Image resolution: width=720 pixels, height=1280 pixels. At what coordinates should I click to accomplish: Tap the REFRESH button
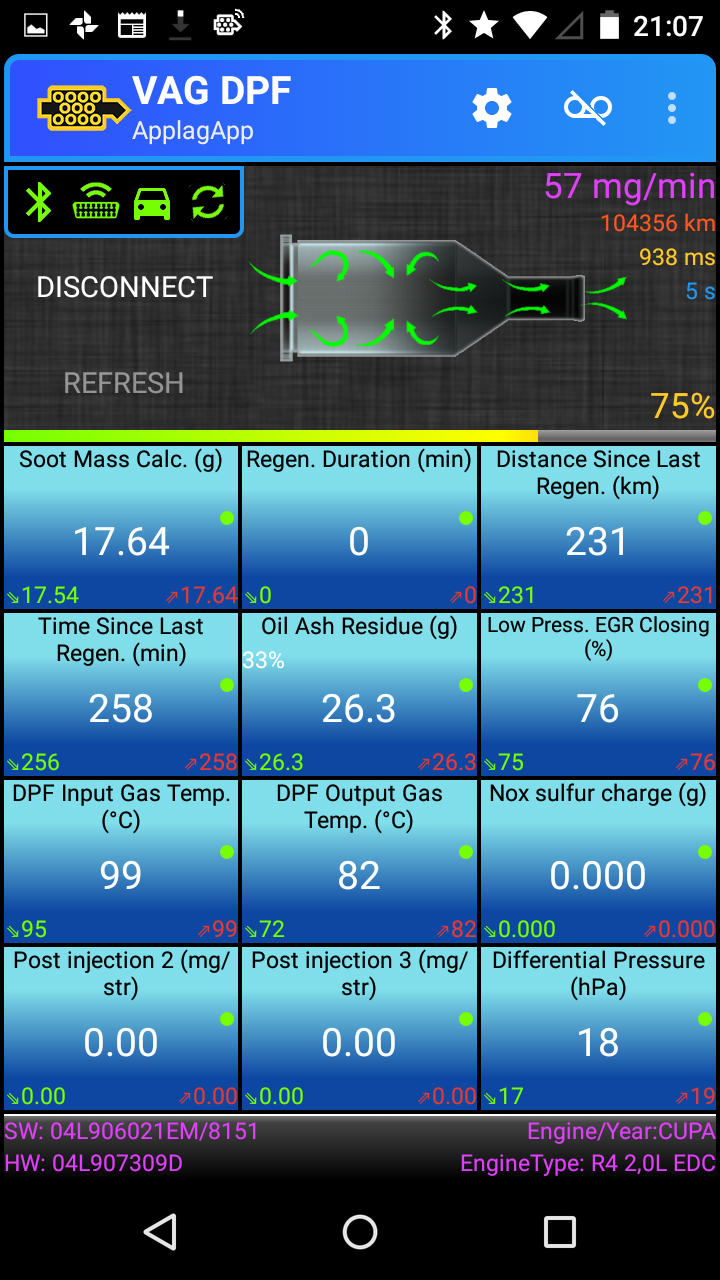(x=124, y=383)
